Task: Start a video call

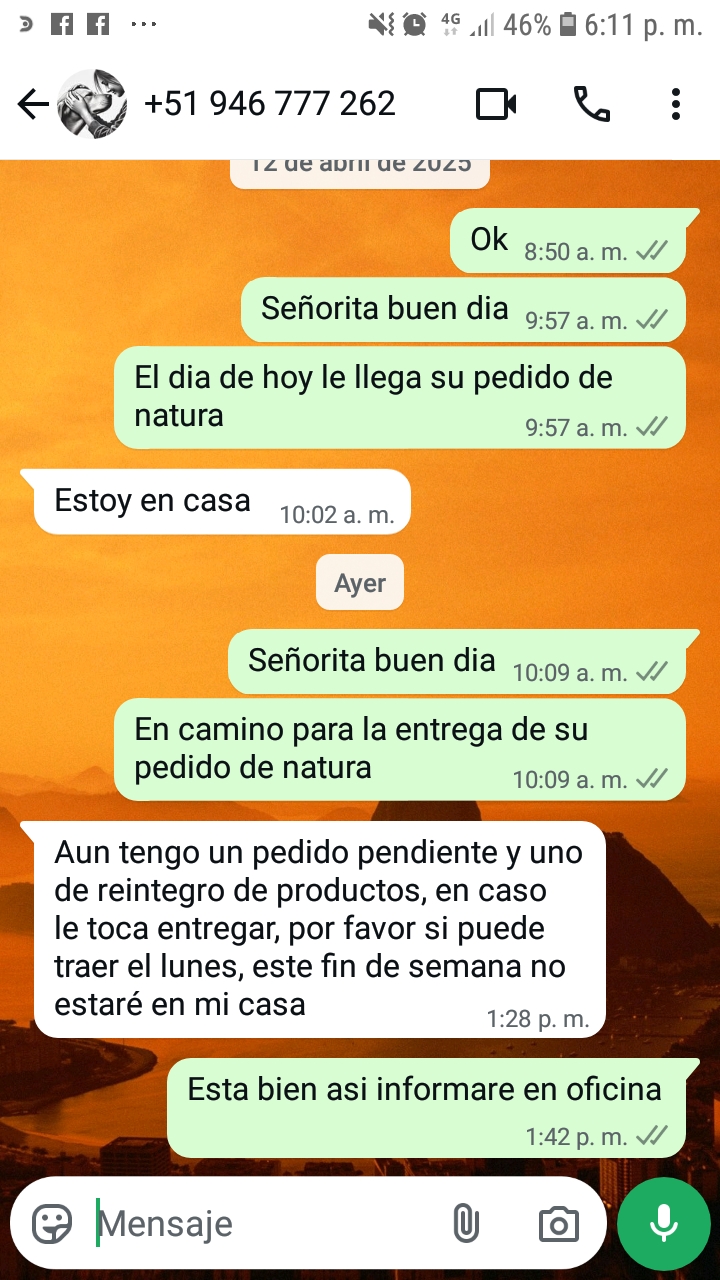Action: pyautogui.click(x=496, y=104)
